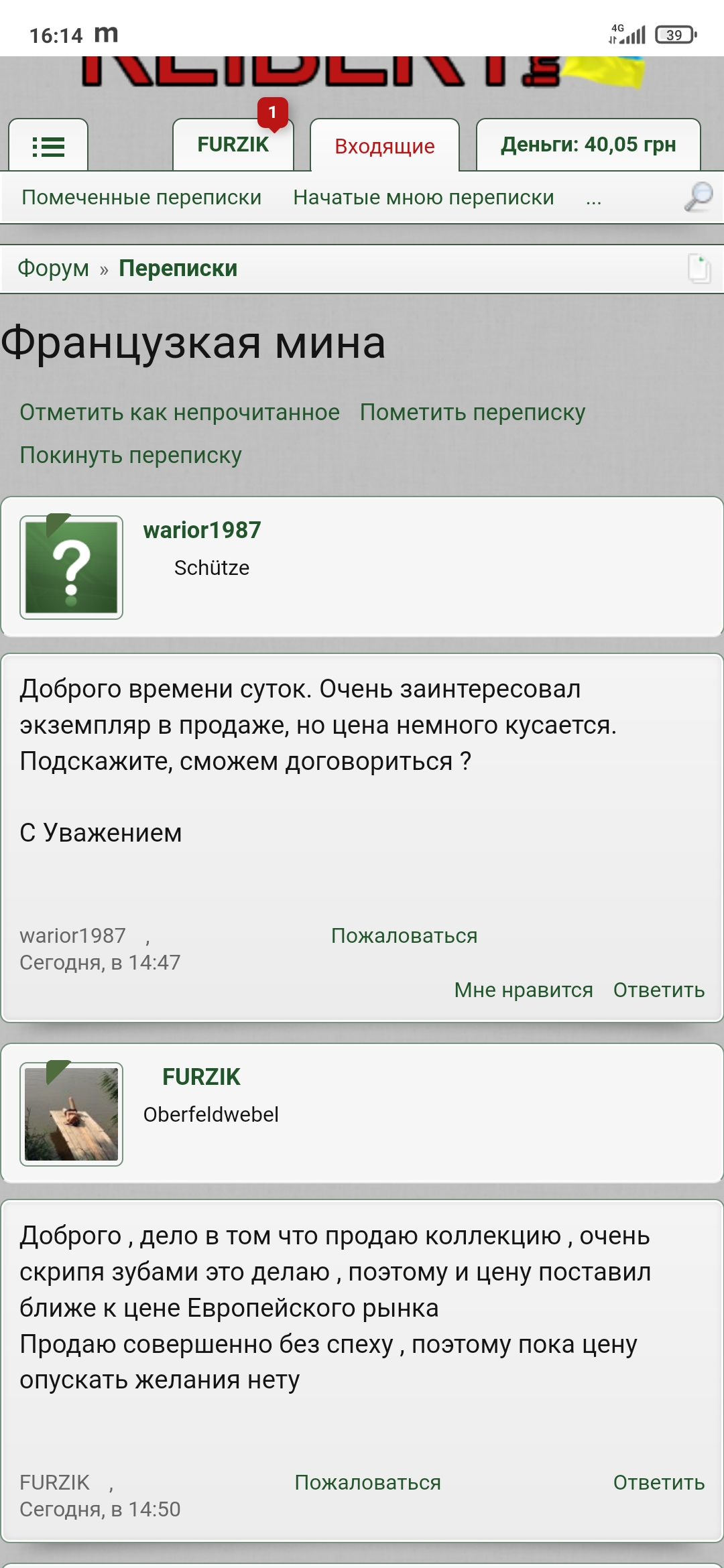Show Начатые мною переписки
Screen dimensions: 724x1568
(424, 198)
